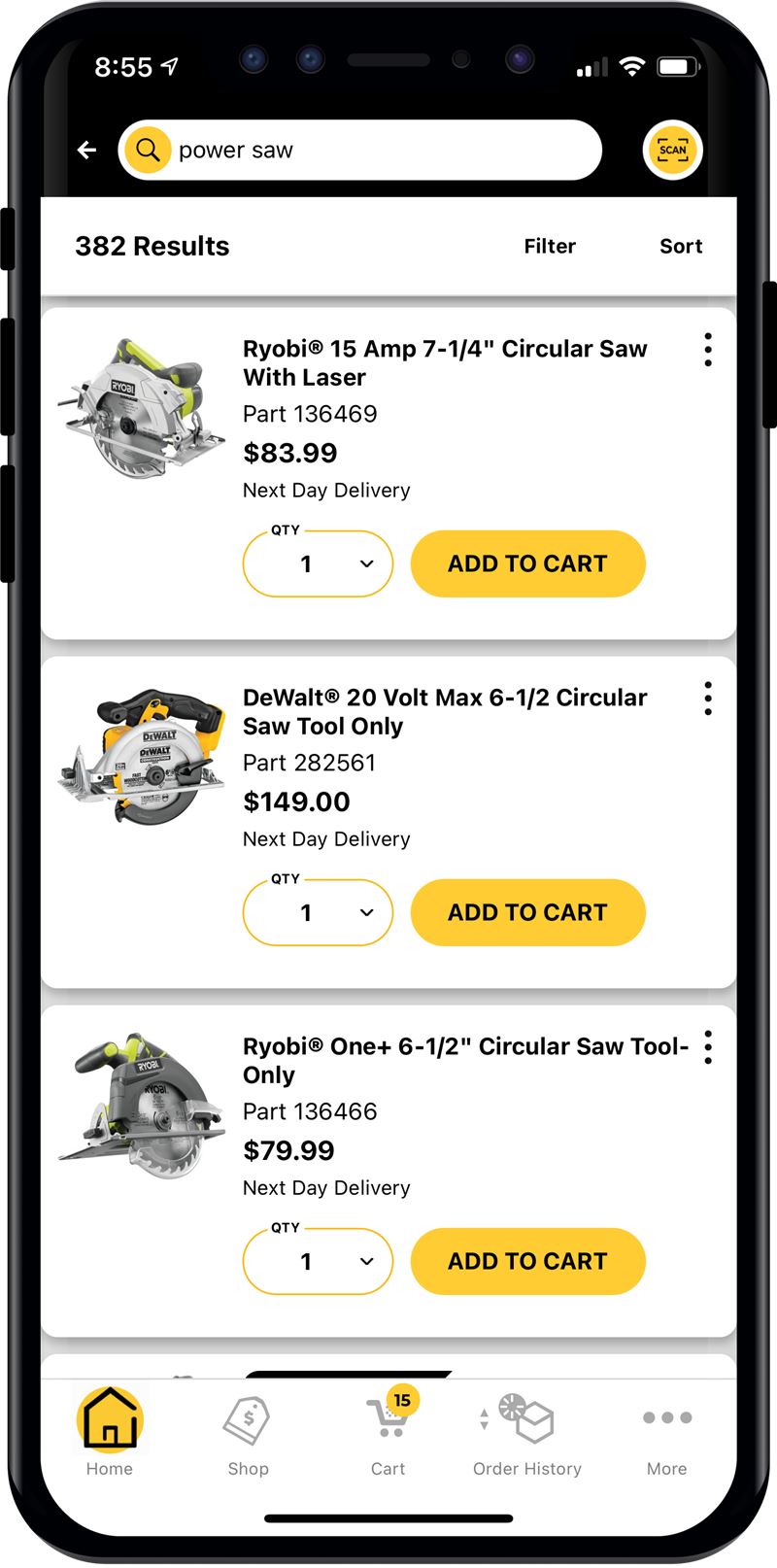The width and height of the screenshot is (777, 1568).
Task: View the DeWalt 20 Volt Max saw product
Action: 444,712
